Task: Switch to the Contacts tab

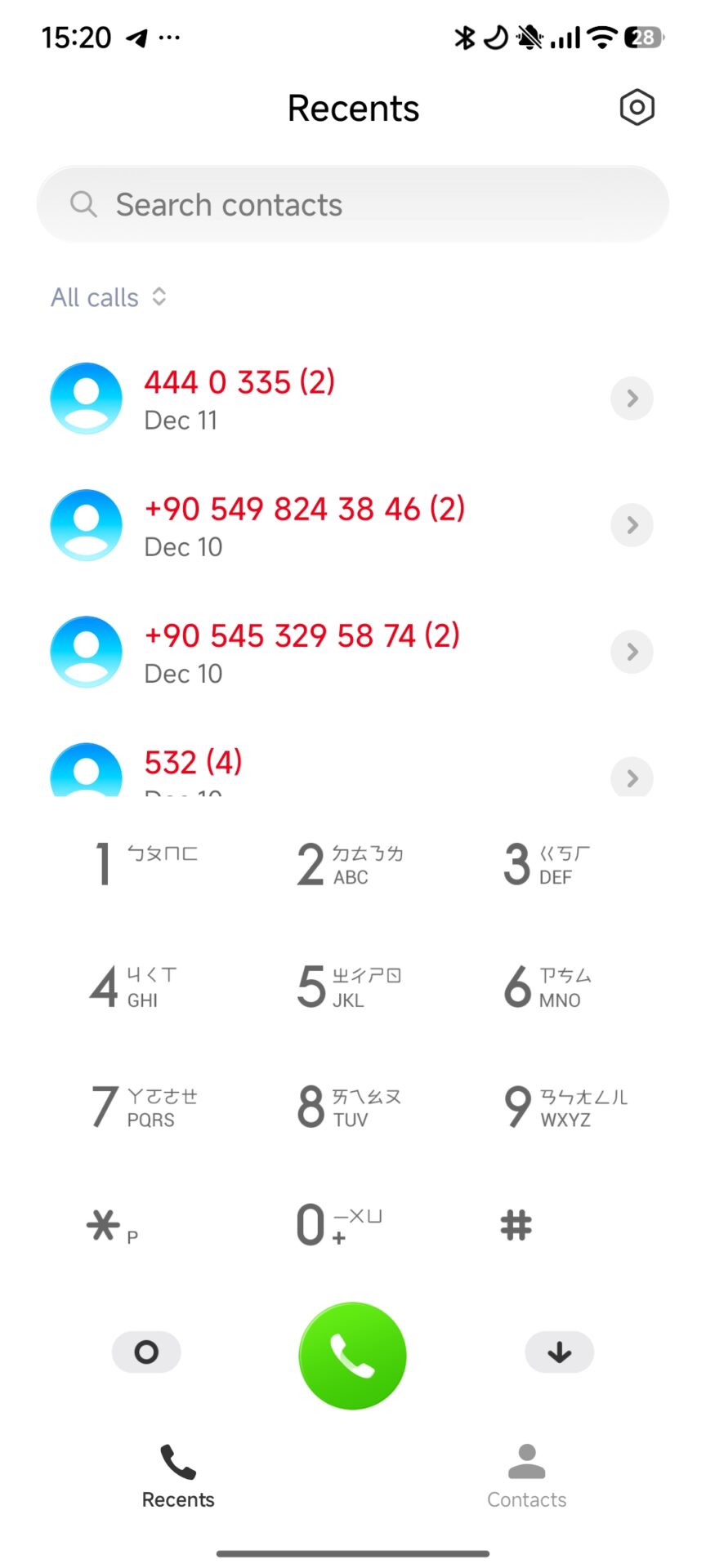Action: click(x=526, y=1478)
